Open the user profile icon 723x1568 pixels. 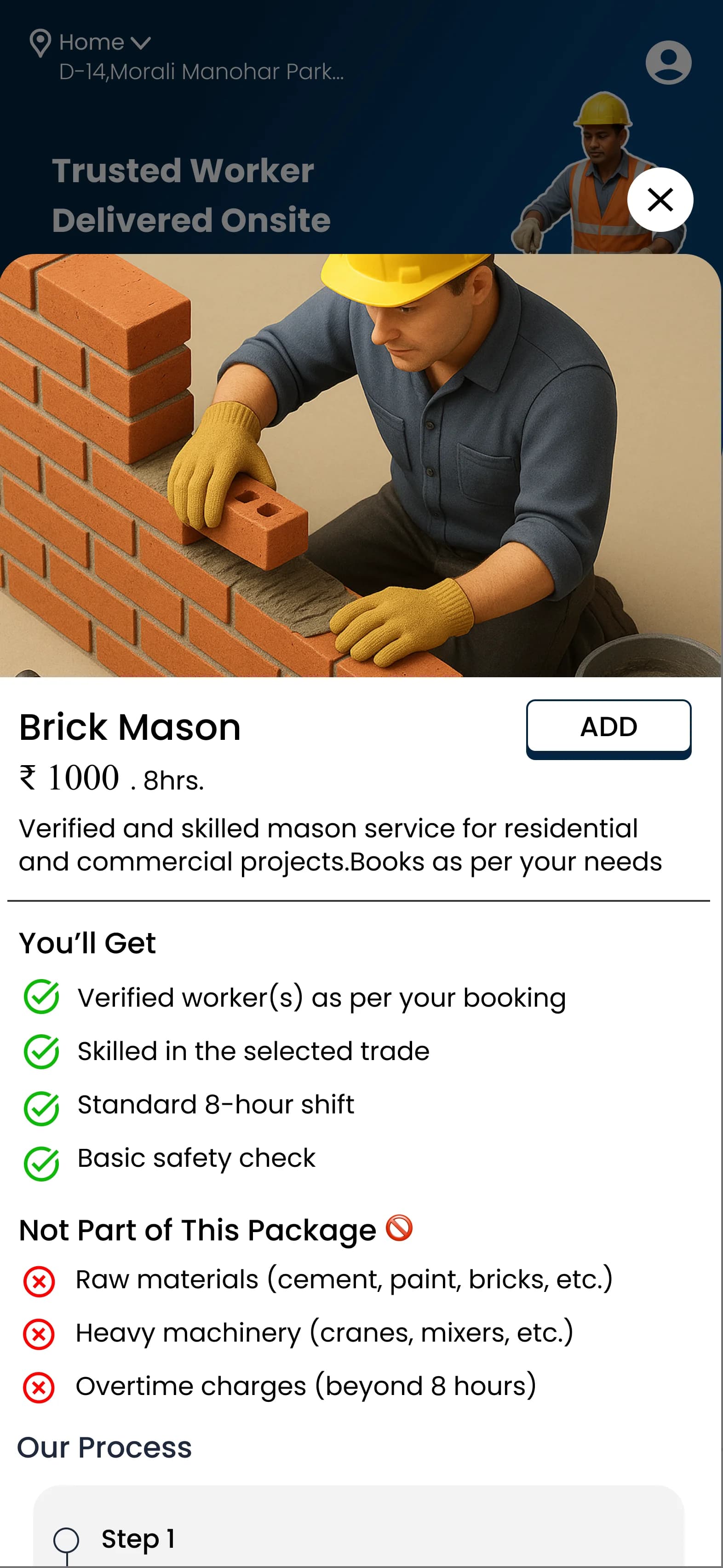(x=668, y=63)
